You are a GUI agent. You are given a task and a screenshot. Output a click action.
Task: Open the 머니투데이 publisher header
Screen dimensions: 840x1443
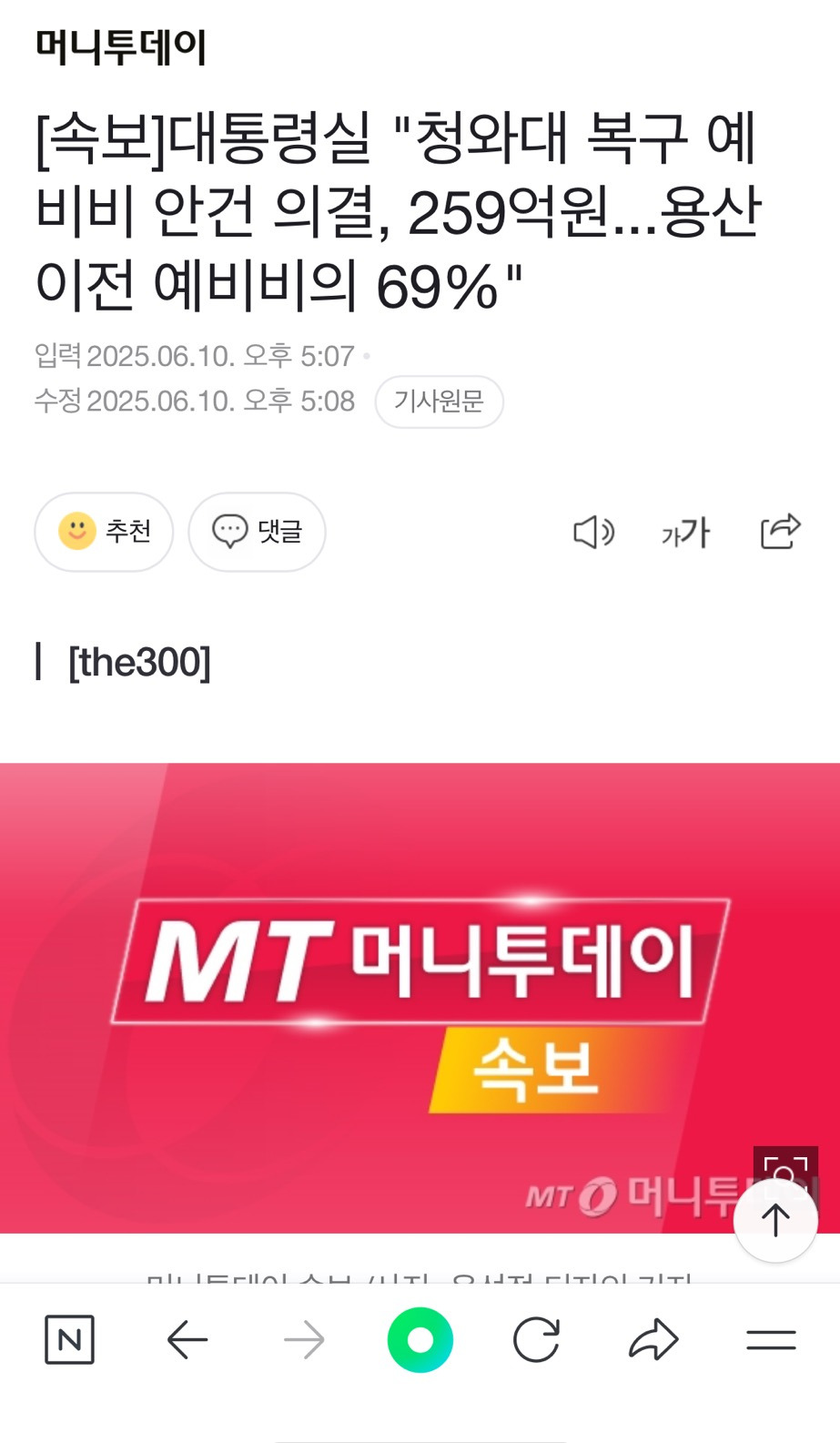pos(121,47)
